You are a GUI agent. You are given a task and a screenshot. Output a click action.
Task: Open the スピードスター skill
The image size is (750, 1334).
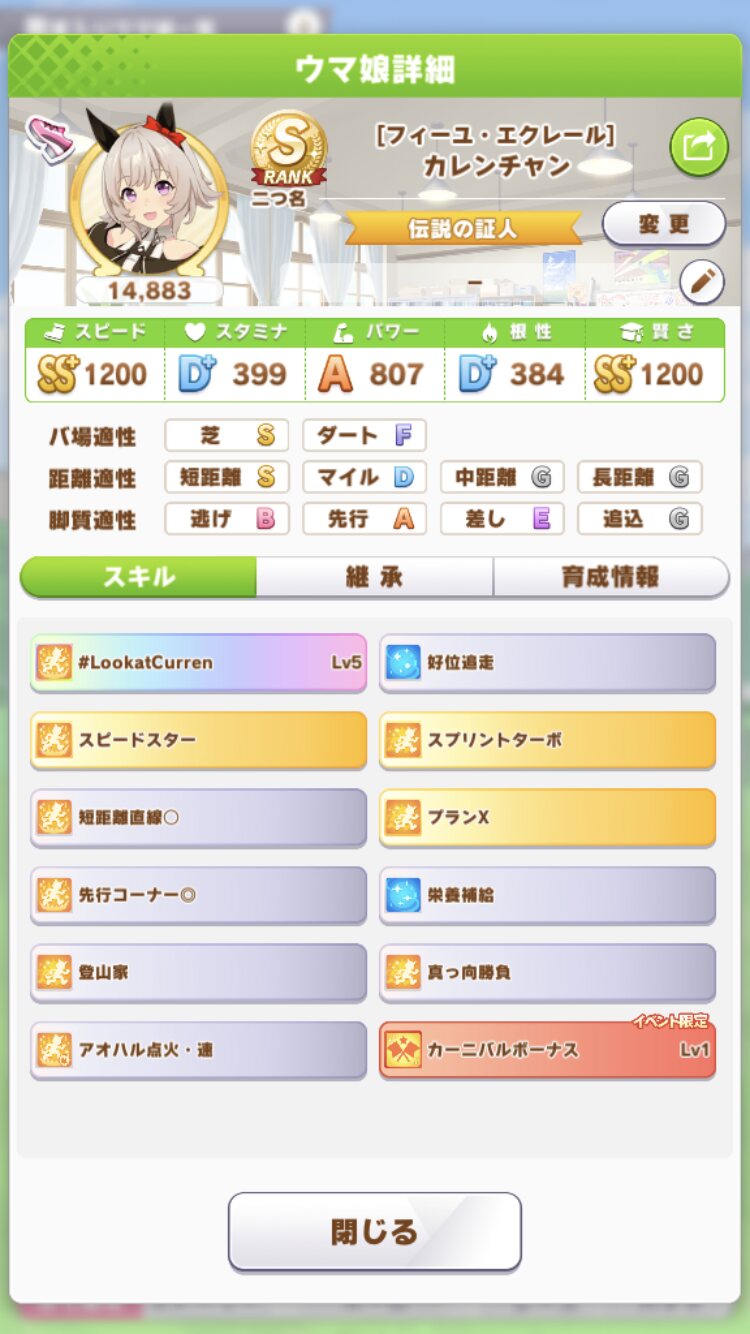198,740
